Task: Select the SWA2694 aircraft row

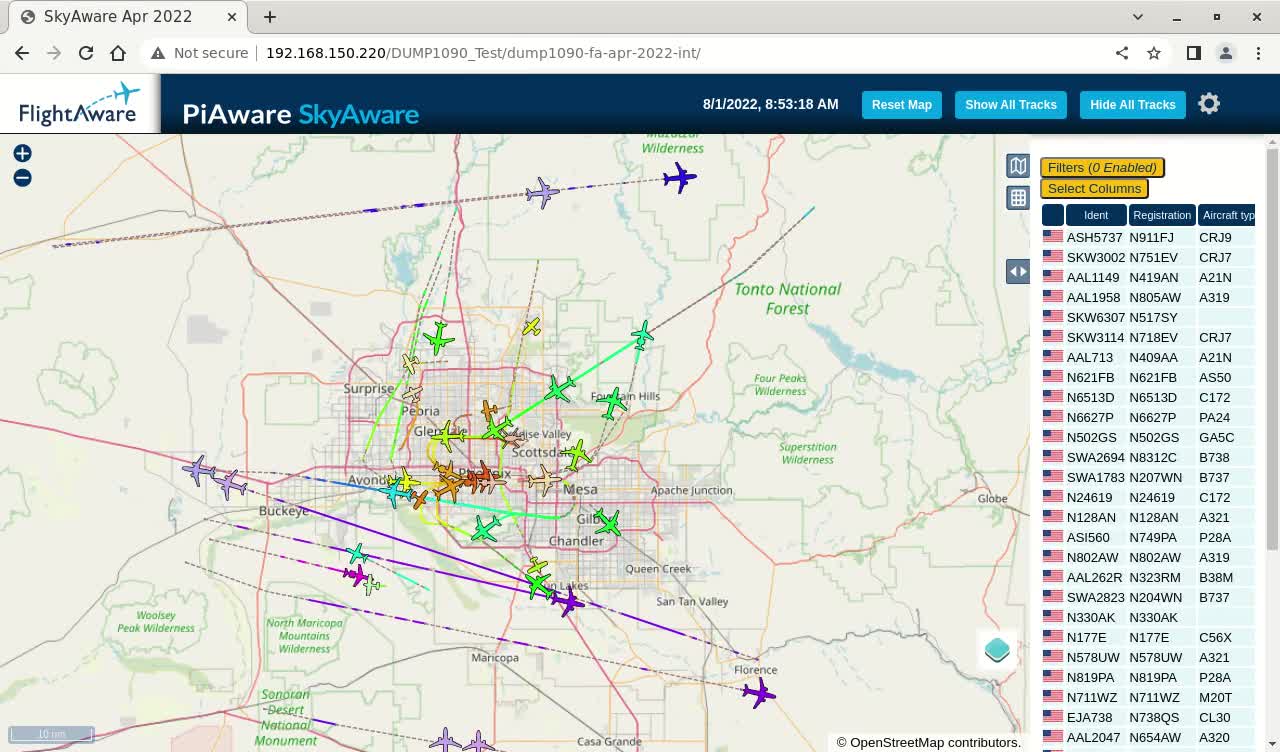Action: (1094, 458)
